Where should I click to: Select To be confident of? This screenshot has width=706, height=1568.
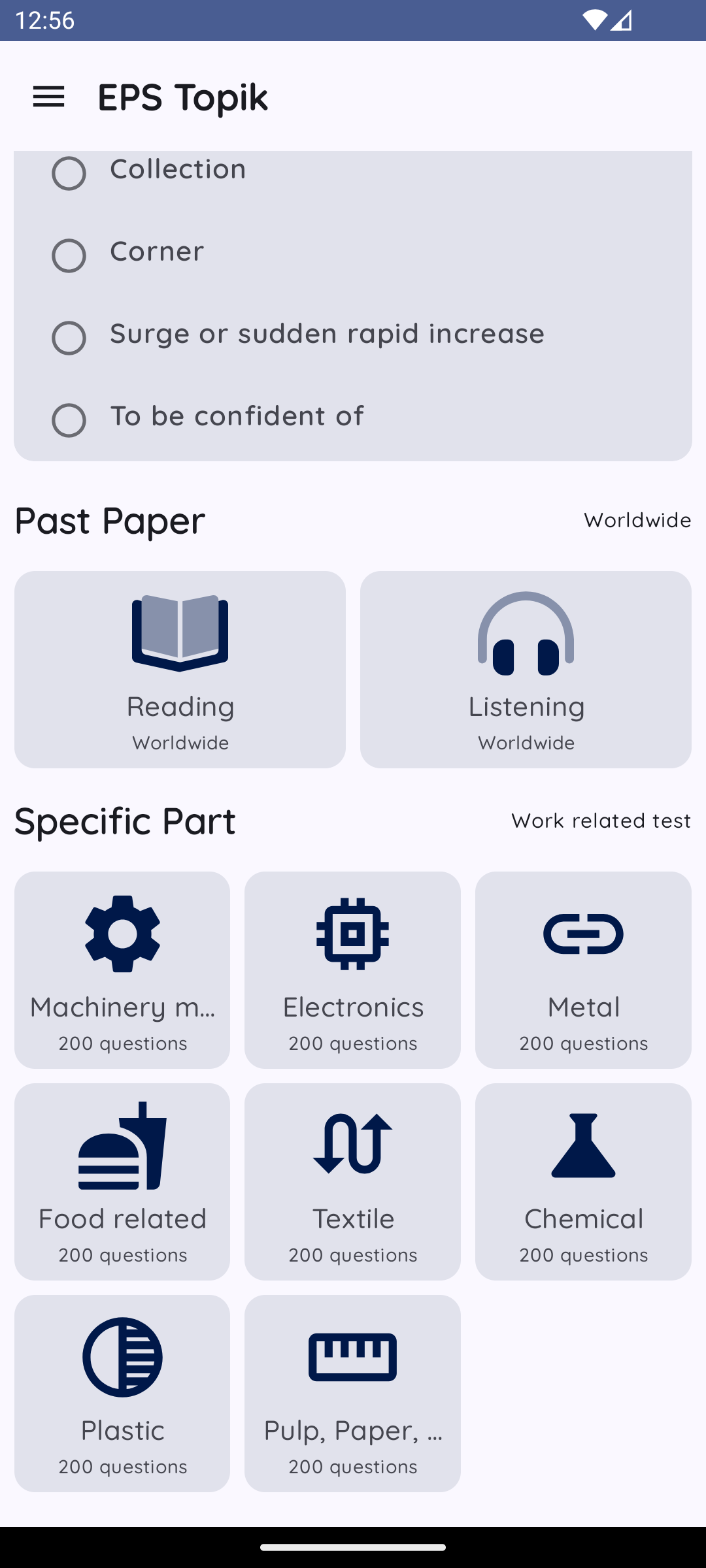[69, 419]
